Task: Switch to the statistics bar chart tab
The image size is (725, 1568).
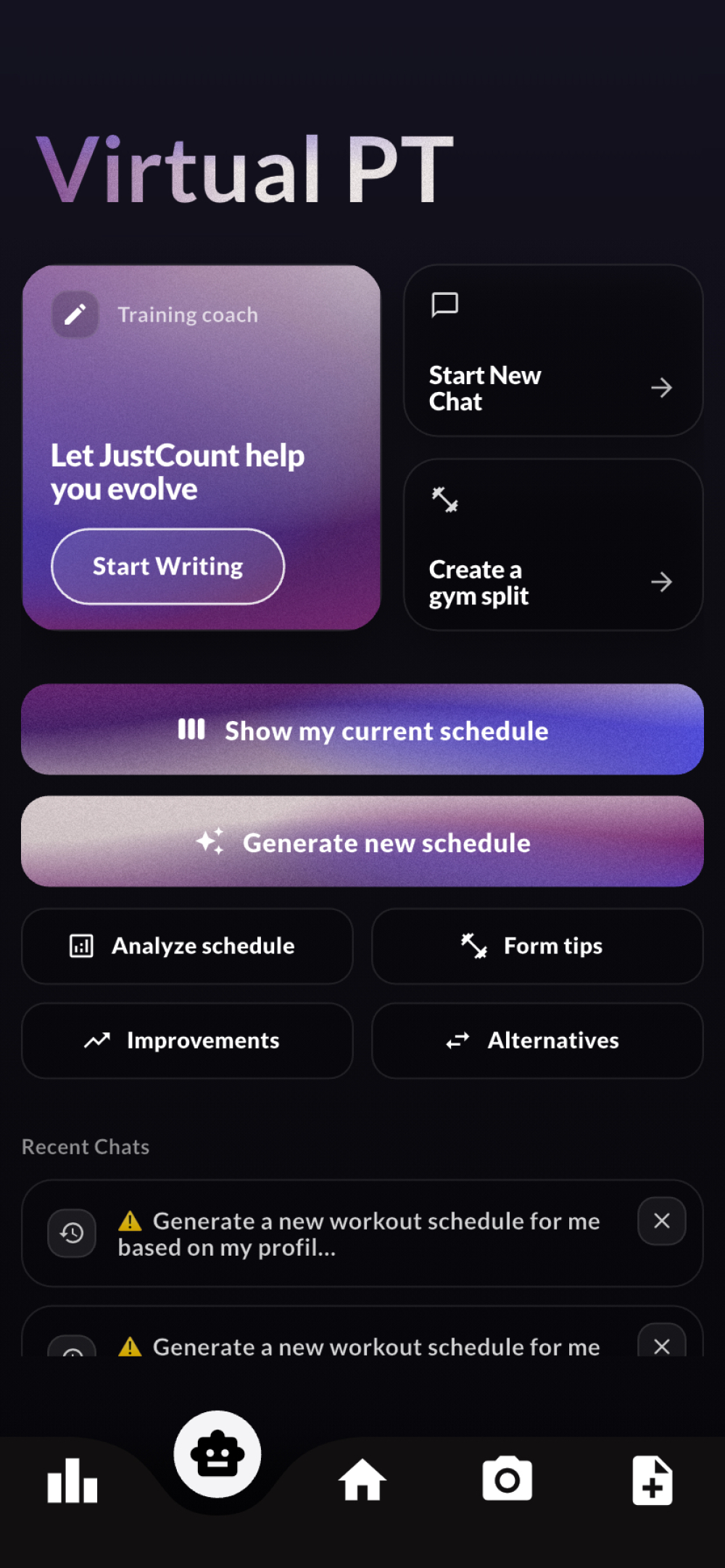Action: pos(72,1480)
